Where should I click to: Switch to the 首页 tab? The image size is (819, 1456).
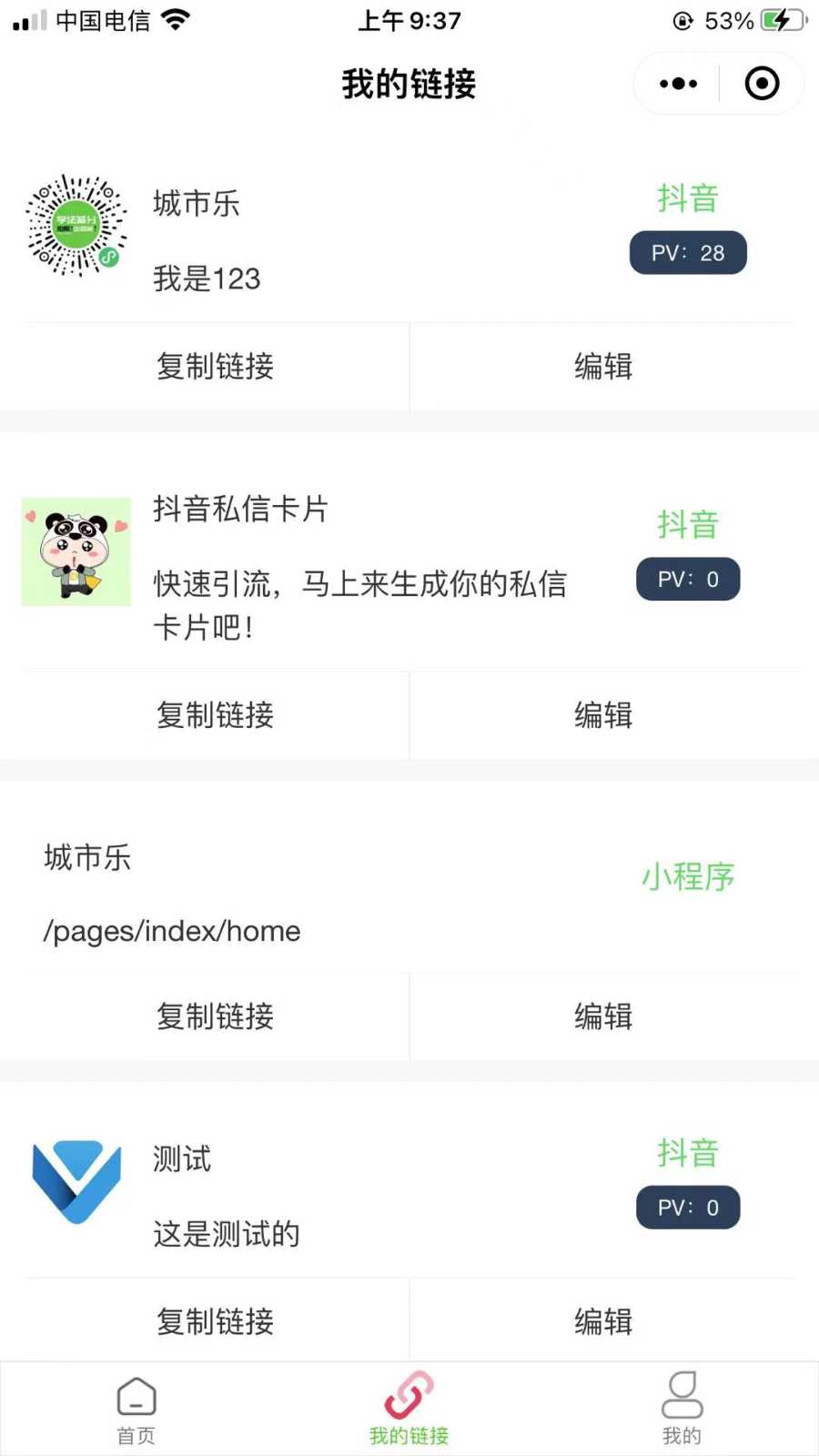click(136, 1409)
